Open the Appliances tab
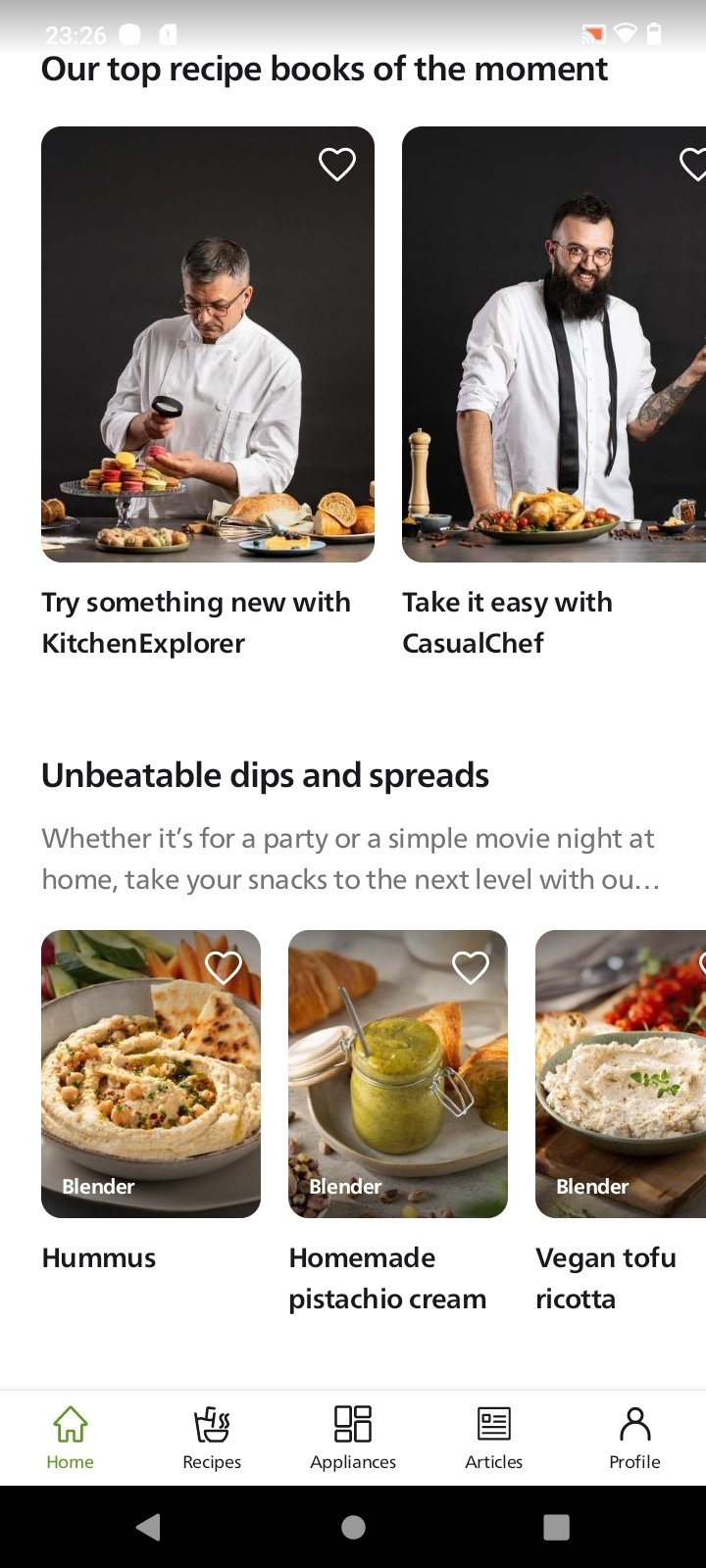The width and height of the screenshot is (706, 1568). click(353, 1438)
